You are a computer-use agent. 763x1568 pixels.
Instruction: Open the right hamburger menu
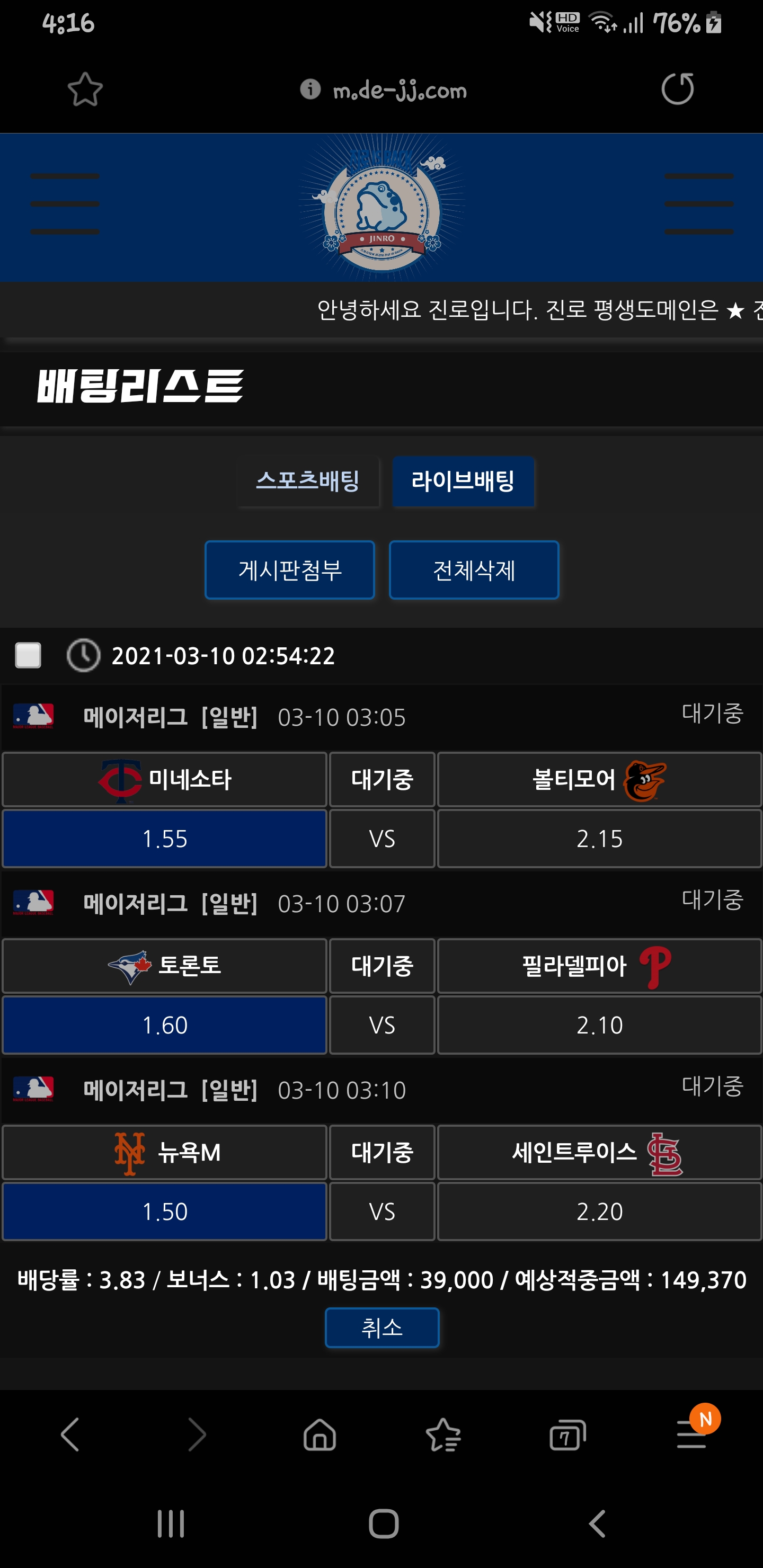[698, 204]
